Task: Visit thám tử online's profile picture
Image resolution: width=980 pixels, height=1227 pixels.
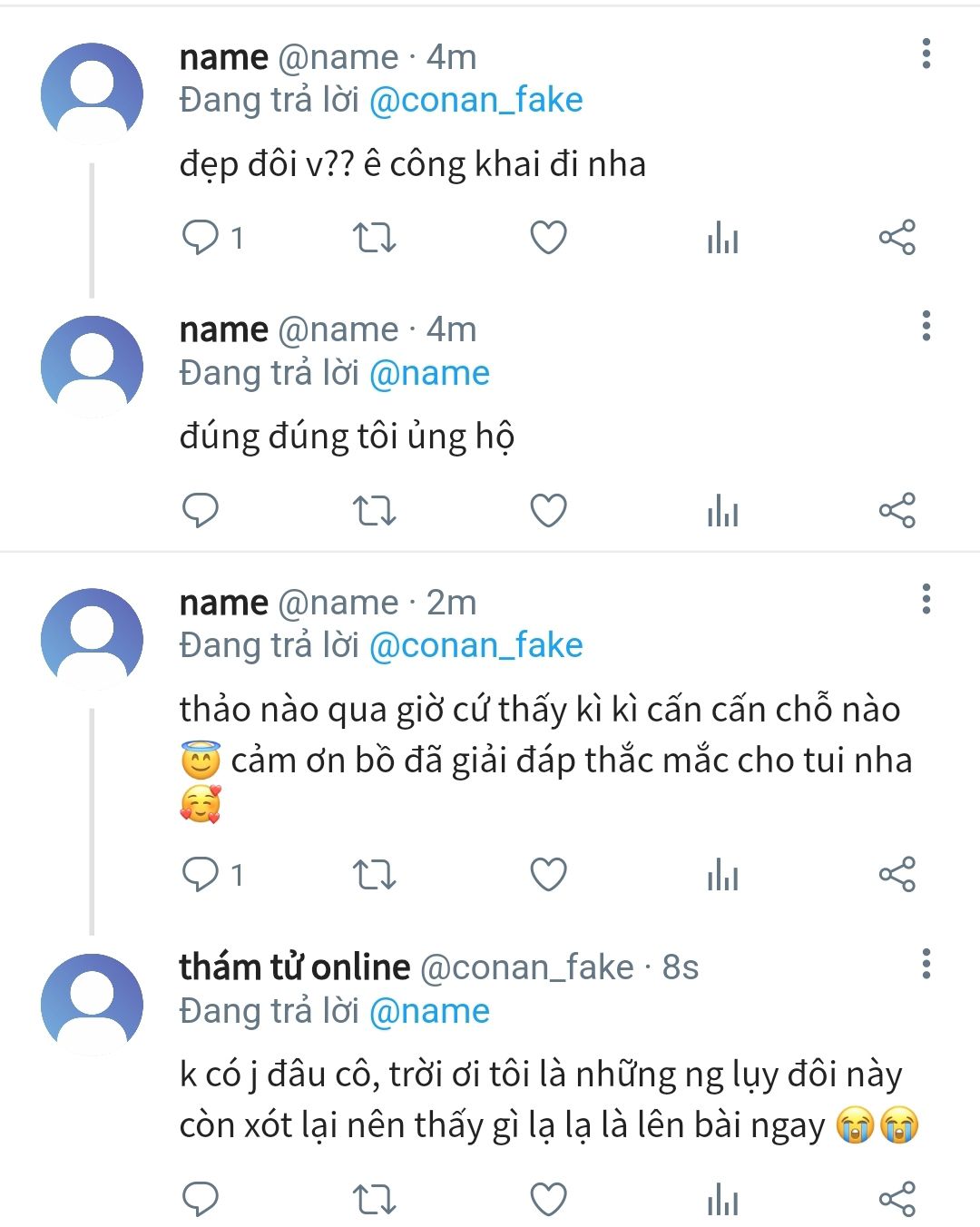Action: tap(93, 1004)
